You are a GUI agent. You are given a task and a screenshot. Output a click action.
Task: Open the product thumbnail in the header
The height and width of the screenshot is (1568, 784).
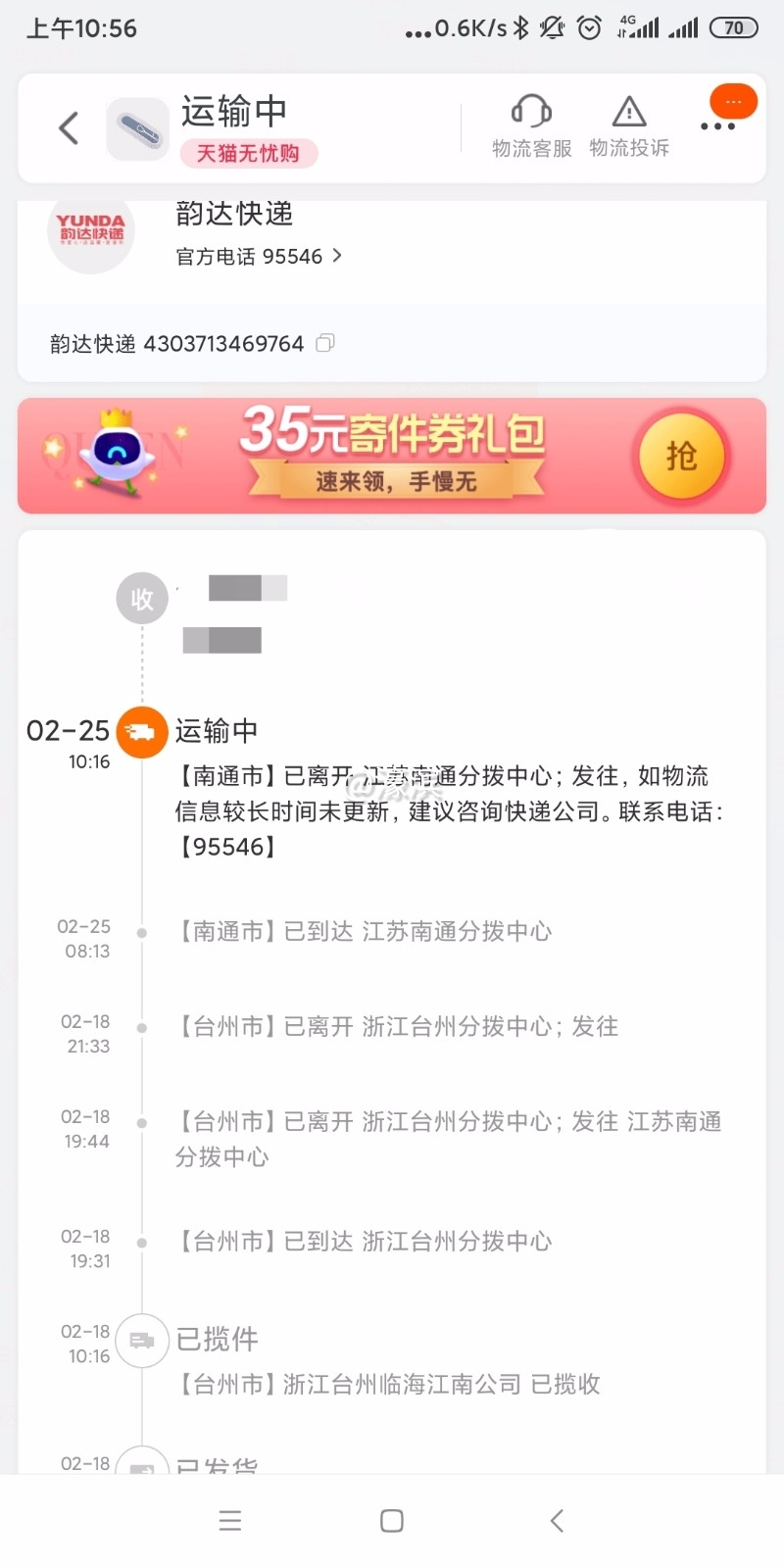[x=137, y=128]
